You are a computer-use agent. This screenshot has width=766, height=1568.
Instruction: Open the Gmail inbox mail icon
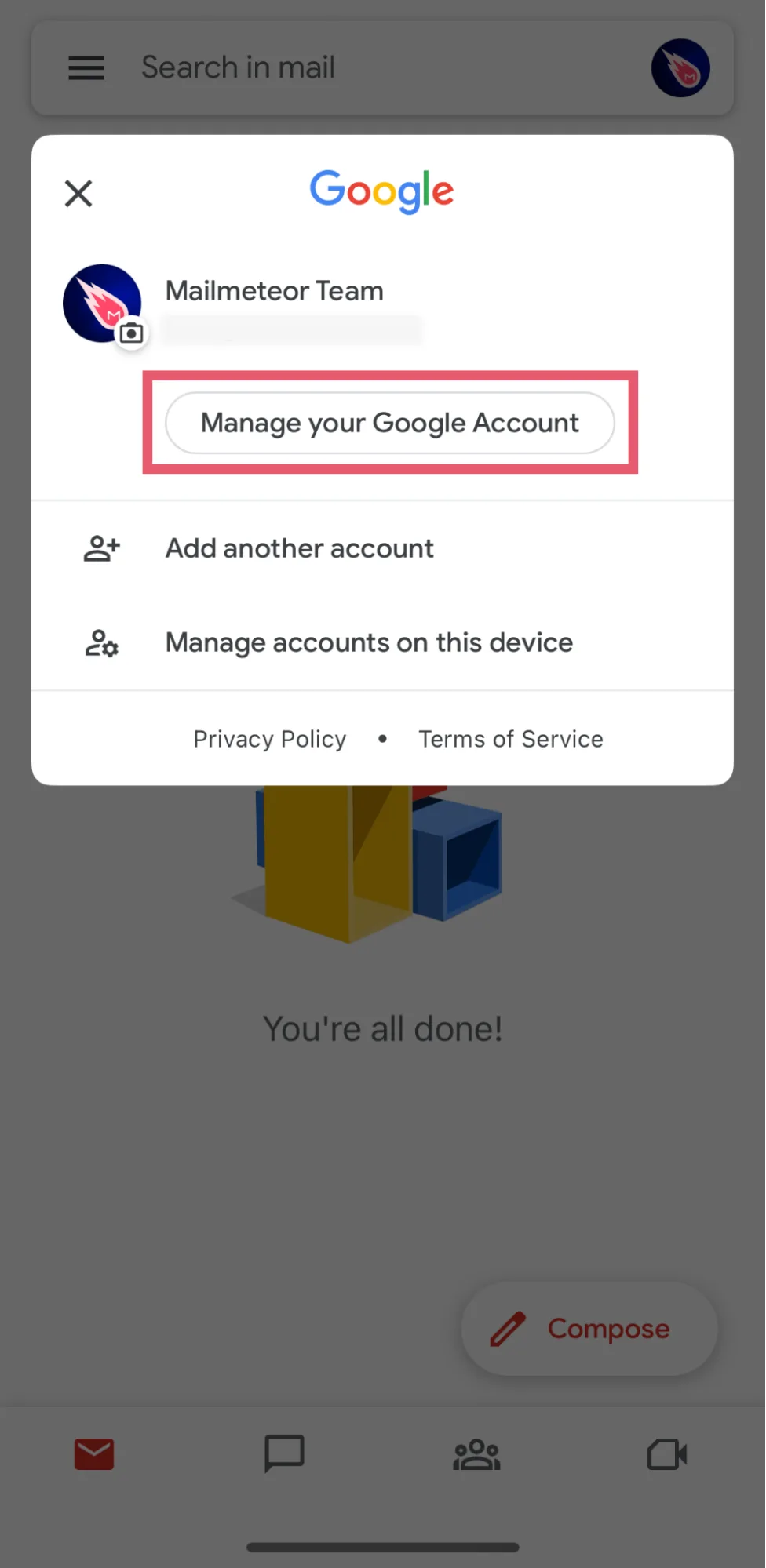(94, 1454)
